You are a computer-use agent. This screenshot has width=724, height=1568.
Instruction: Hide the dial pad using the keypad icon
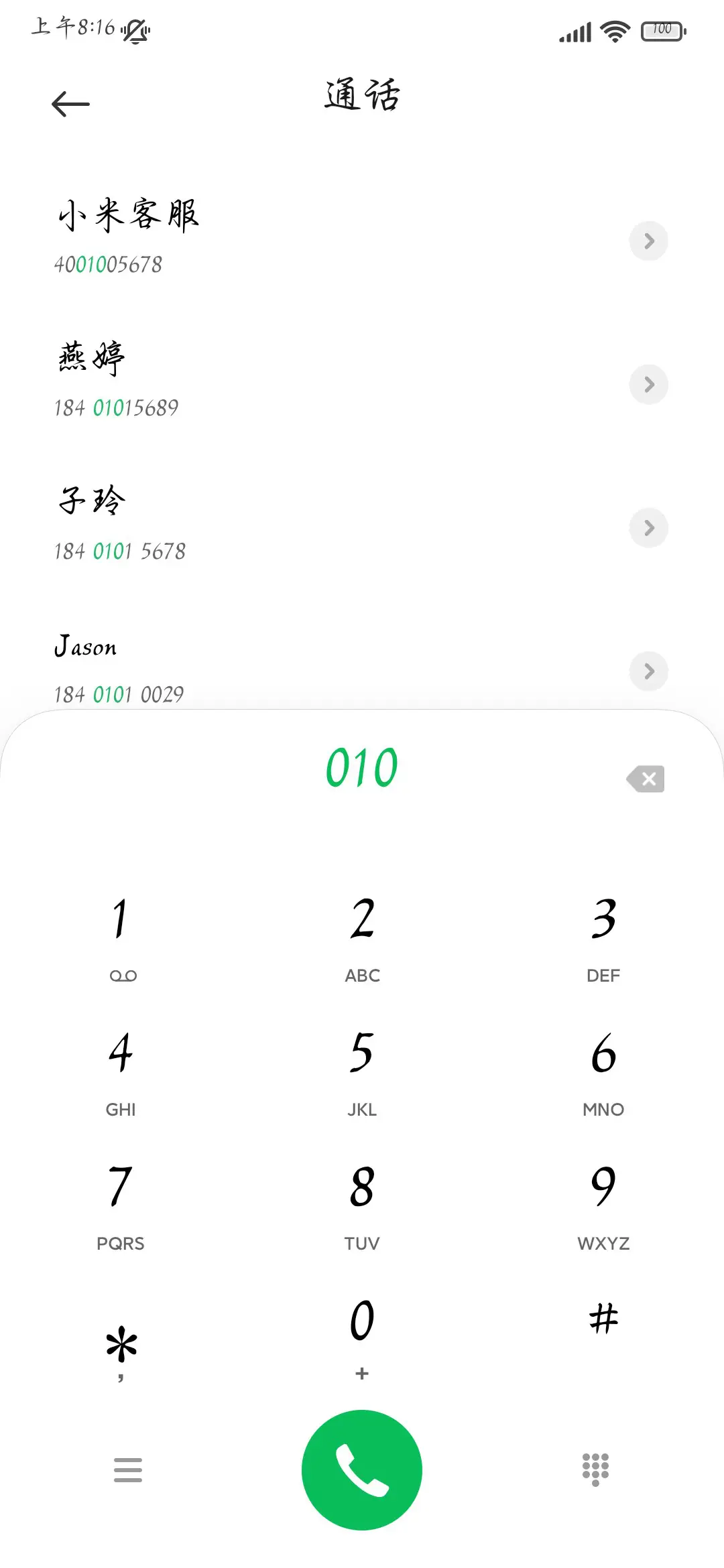595,1469
